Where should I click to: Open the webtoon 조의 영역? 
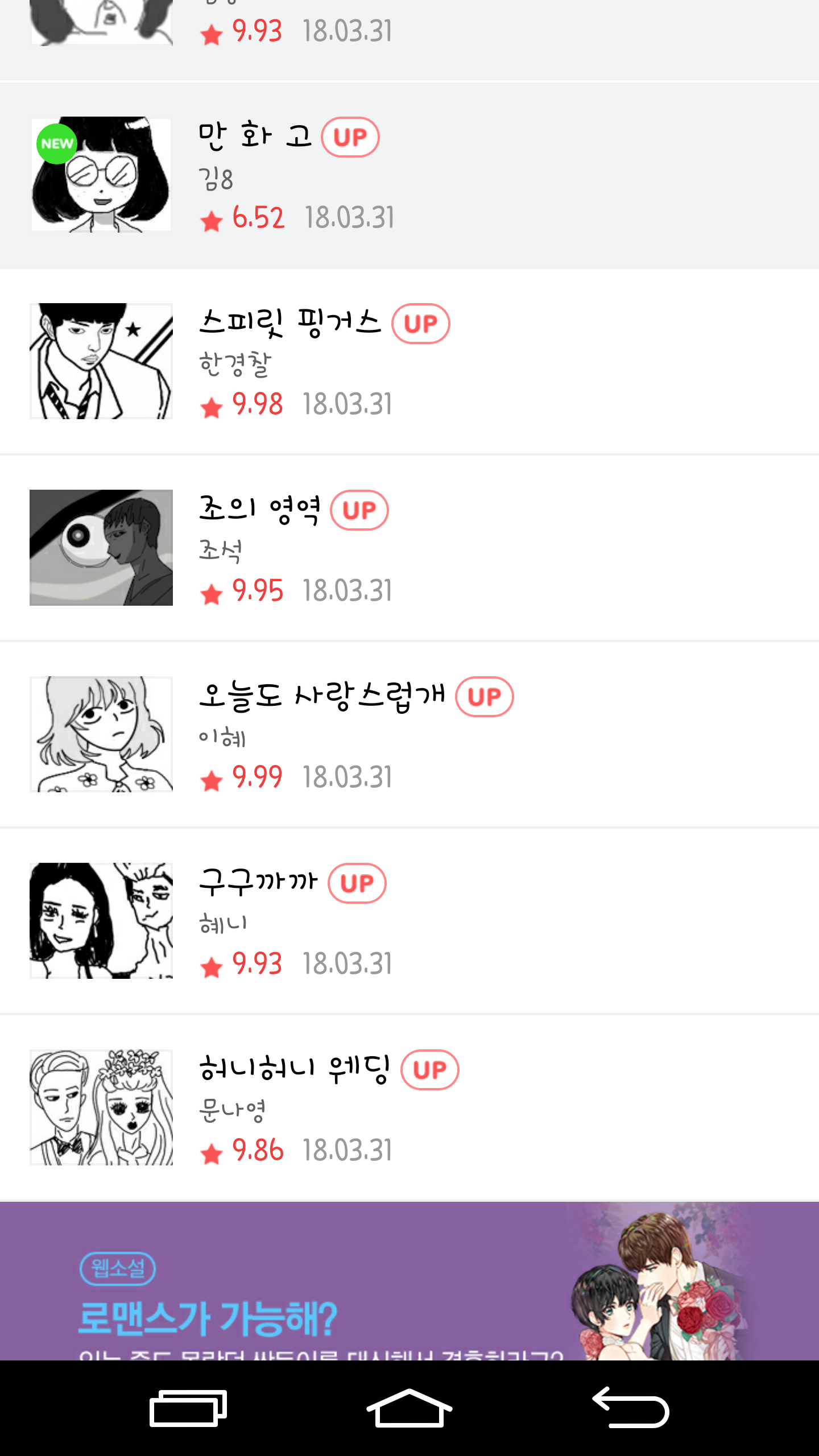coord(409,548)
